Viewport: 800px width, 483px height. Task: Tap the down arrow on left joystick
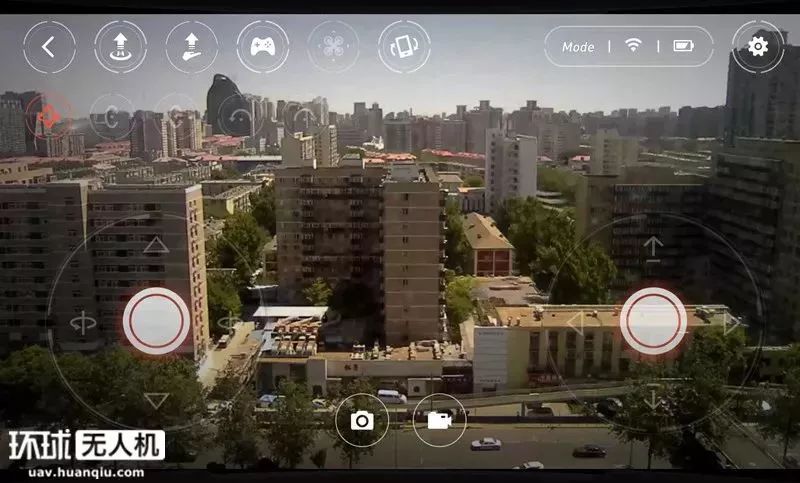156,400
